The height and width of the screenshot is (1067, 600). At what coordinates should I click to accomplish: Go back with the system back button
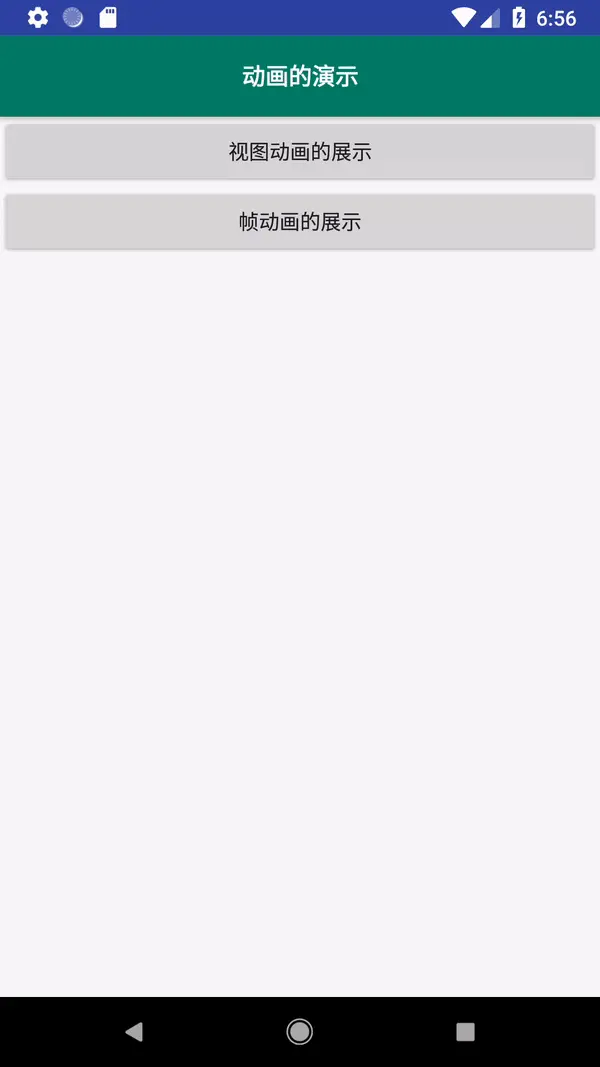coord(134,1031)
